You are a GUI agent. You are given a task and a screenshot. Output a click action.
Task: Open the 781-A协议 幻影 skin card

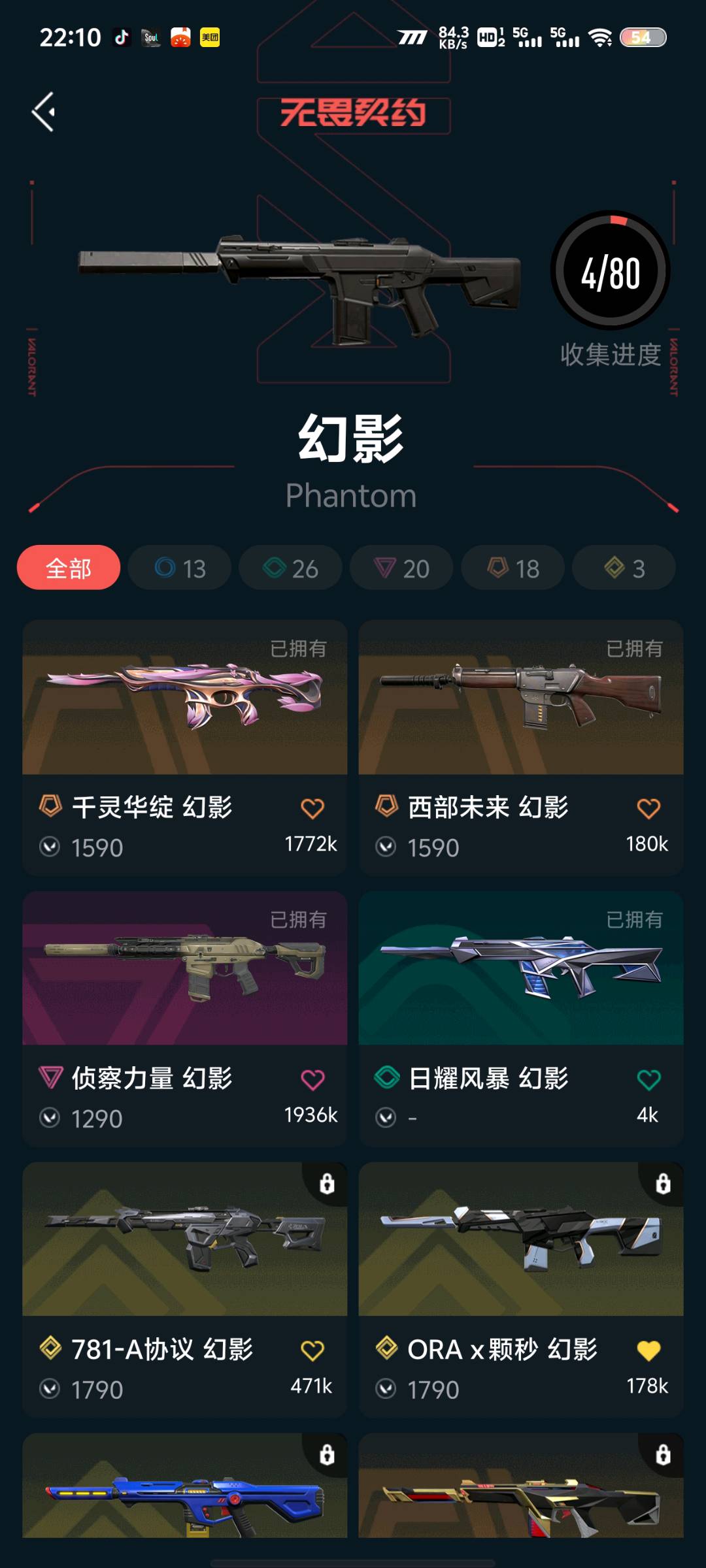[x=185, y=1239]
